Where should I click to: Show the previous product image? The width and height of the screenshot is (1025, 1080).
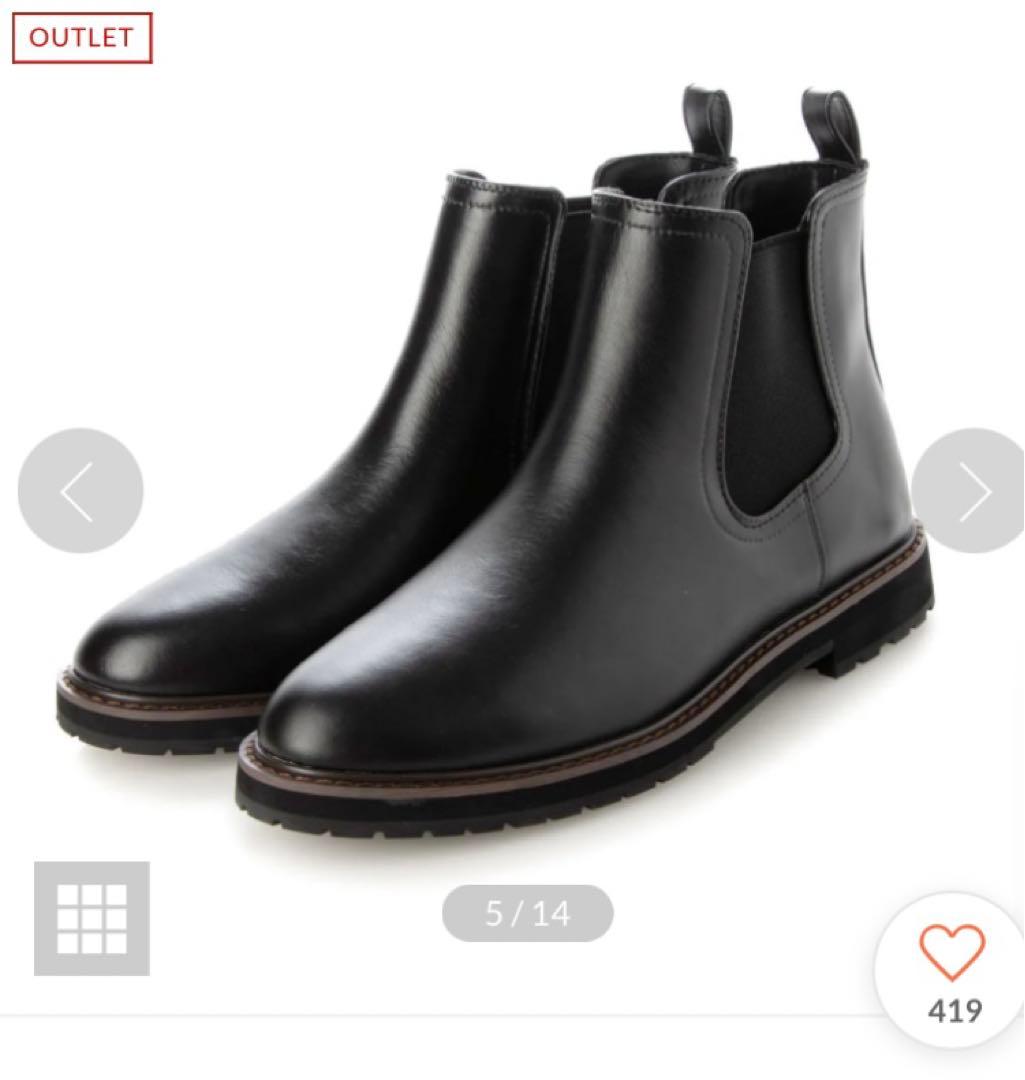click(x=80, y=491)
